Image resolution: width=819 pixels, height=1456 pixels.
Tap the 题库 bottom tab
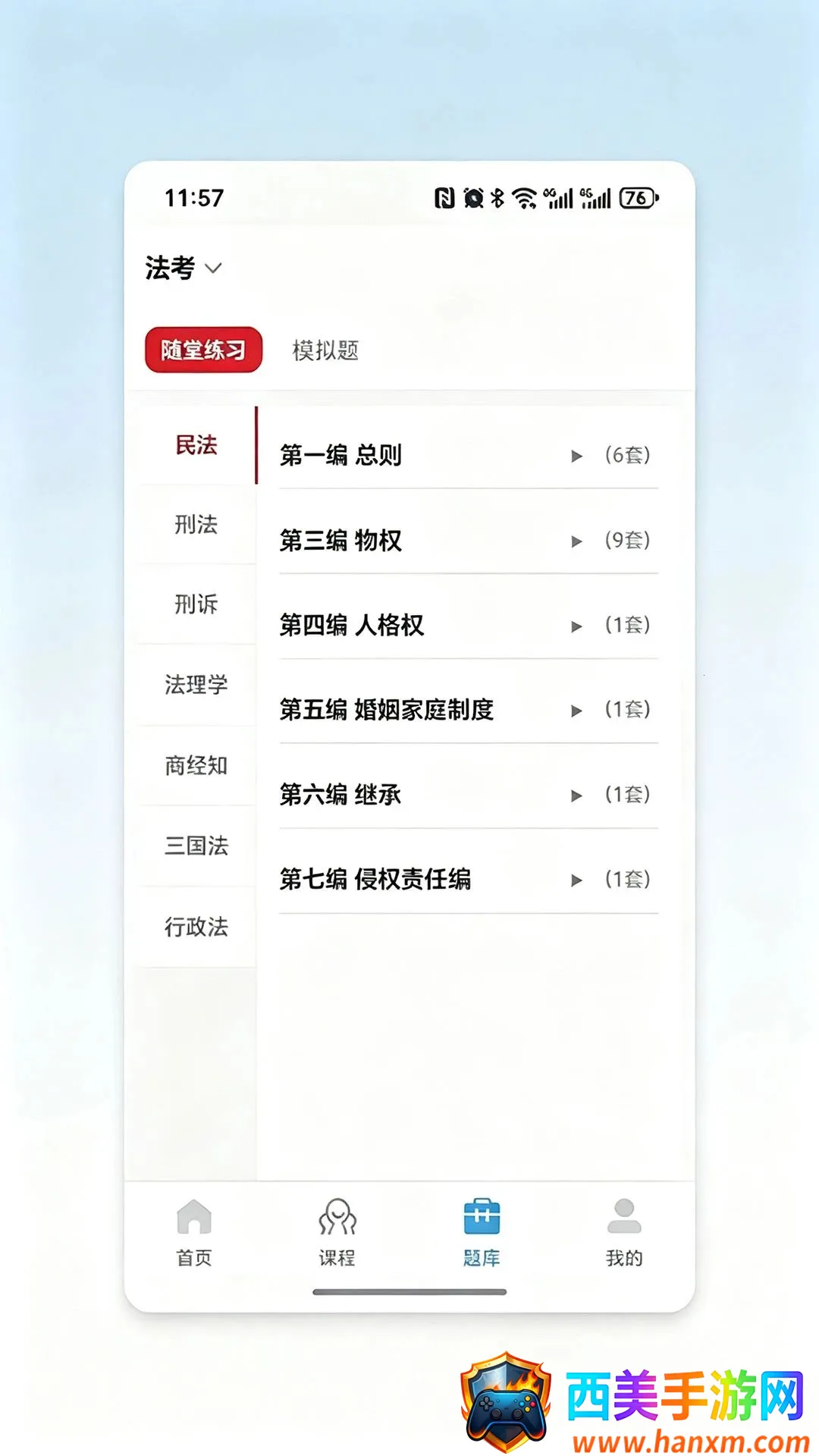[x=482, y=1232]
